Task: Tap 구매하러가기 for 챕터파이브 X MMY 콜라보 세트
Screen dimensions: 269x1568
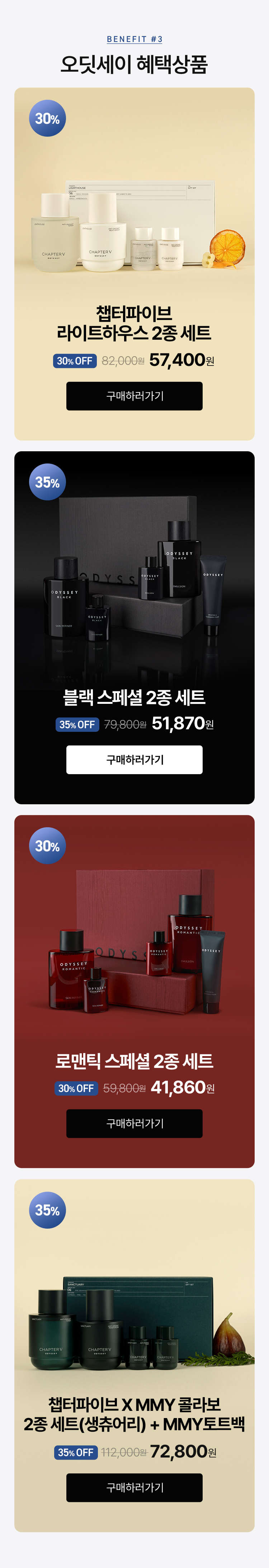Action: point(134,1487)
